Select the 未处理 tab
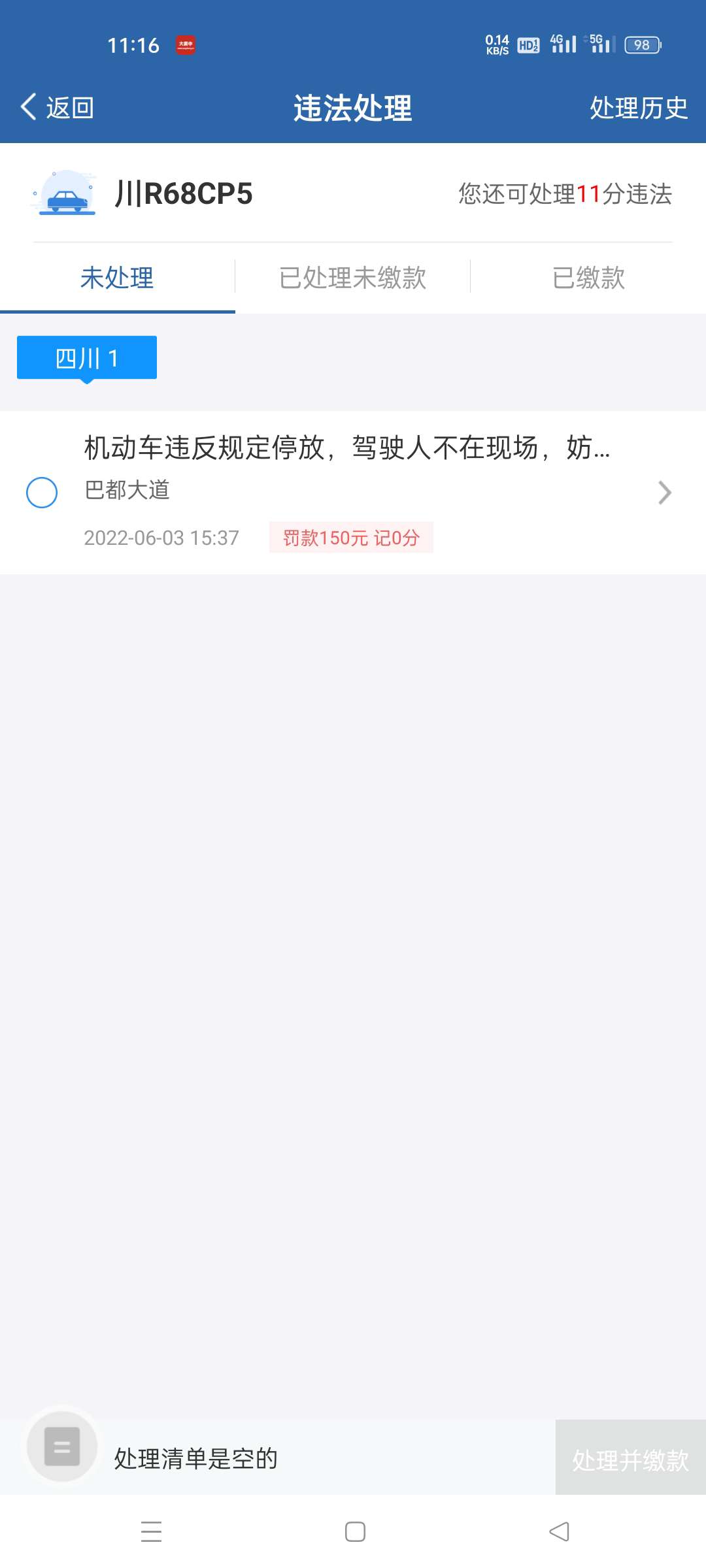The height and width of the screenshot is (1568, 706). tap(117, 278)
